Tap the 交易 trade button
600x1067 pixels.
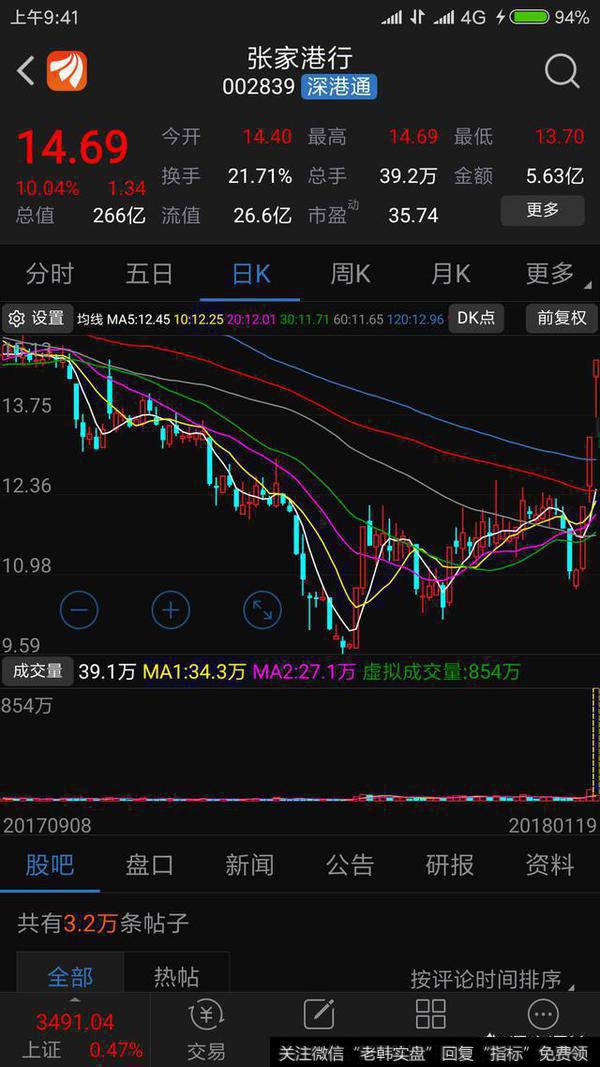(206, 1030)
